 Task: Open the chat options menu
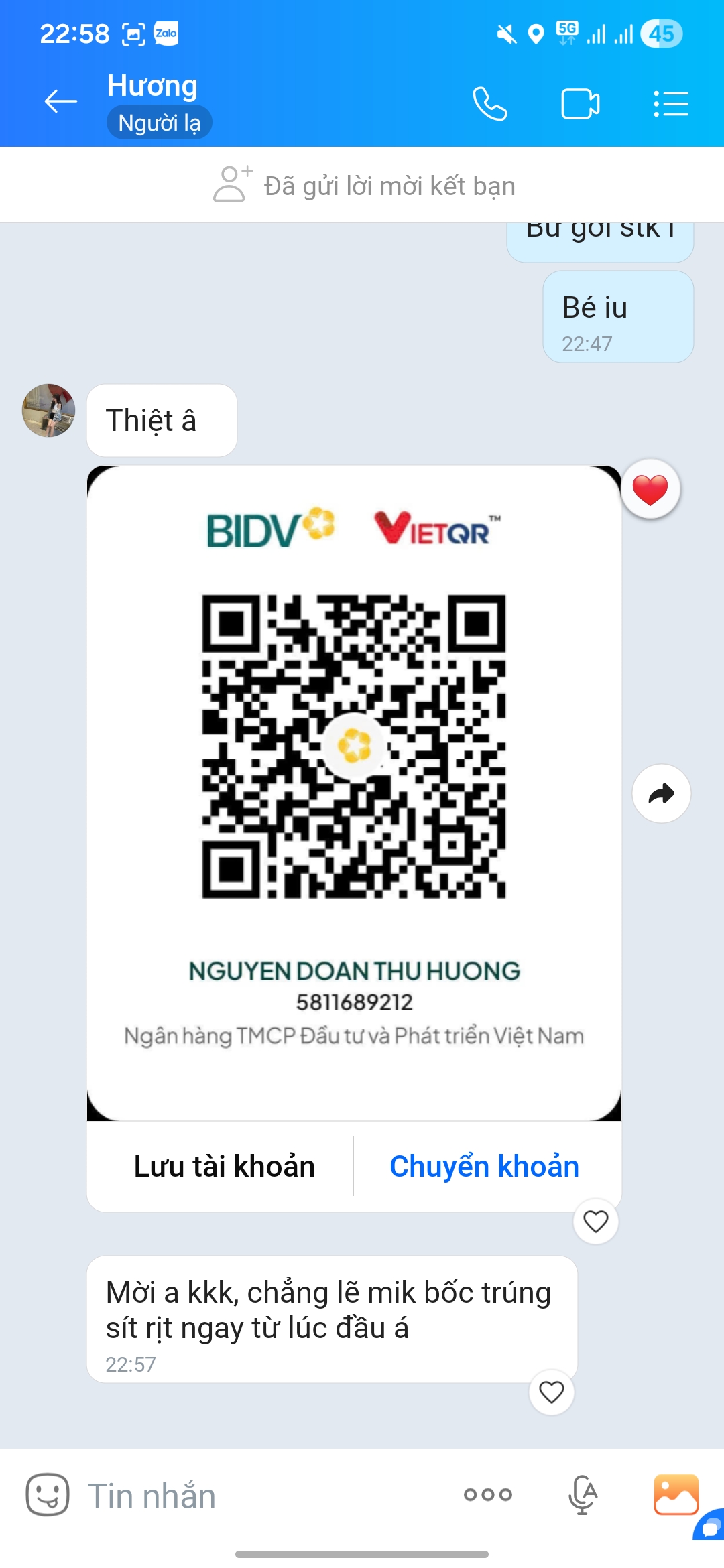(x=671, y=104)
